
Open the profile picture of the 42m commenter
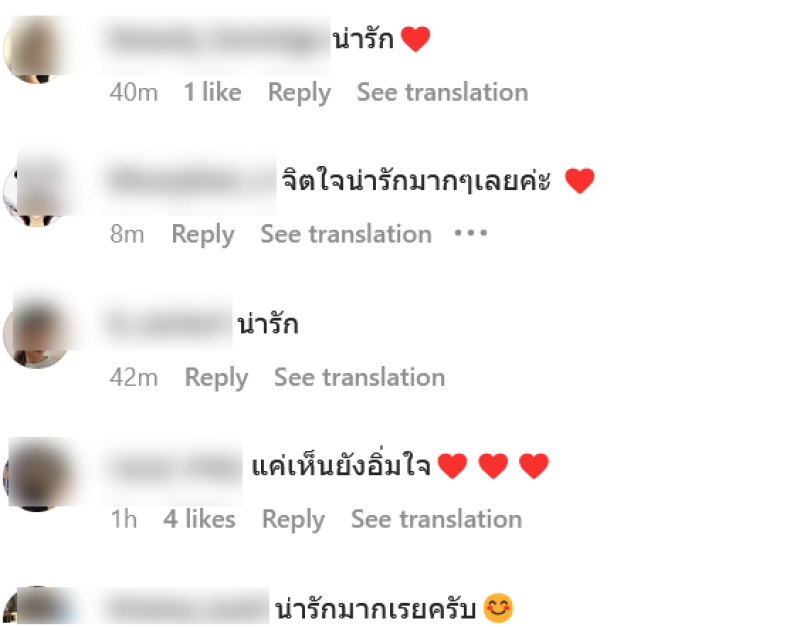37,335
